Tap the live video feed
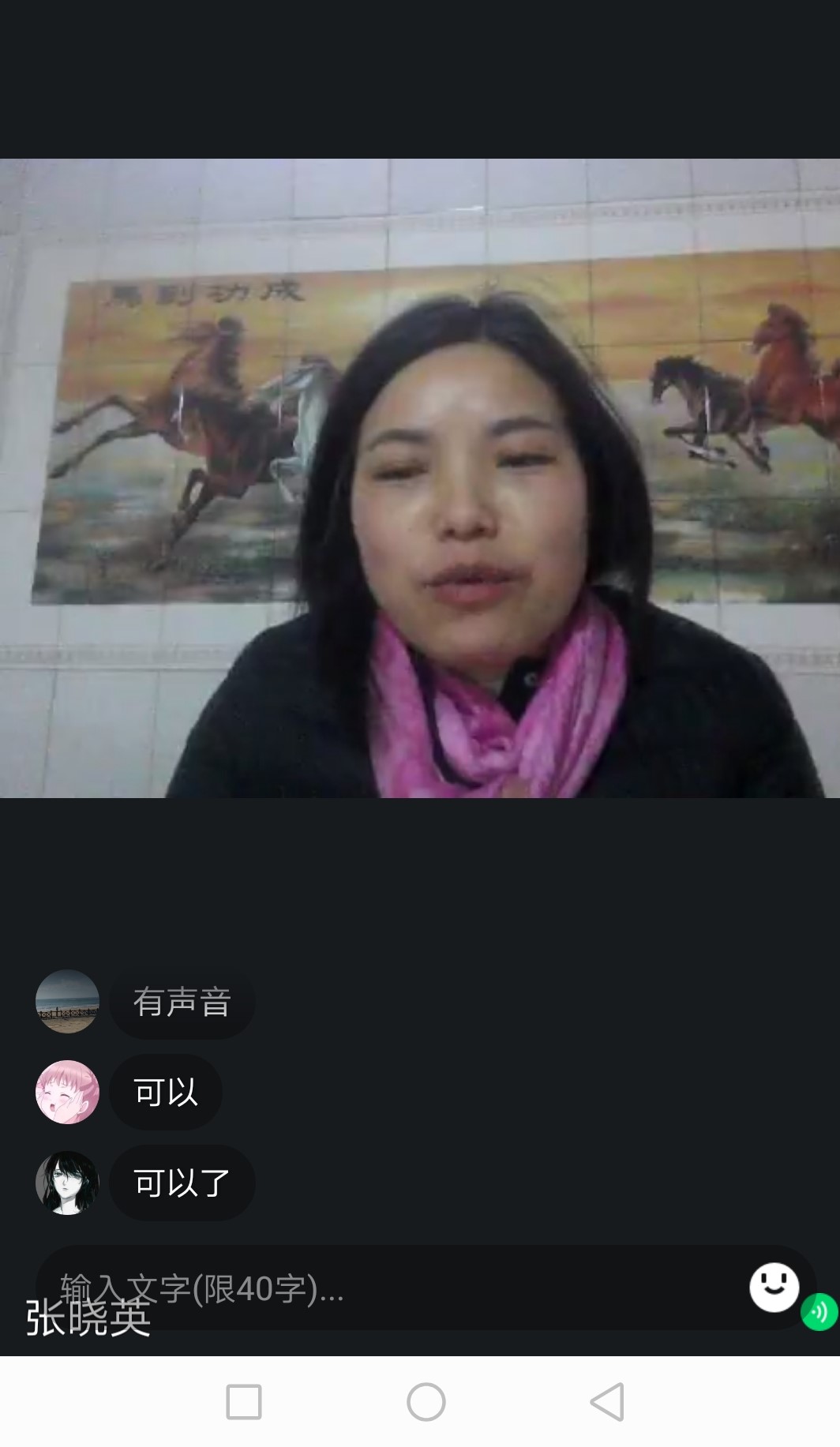This screenshot has width=840, height=1447. pyautogui.click(x=420, y=478)
